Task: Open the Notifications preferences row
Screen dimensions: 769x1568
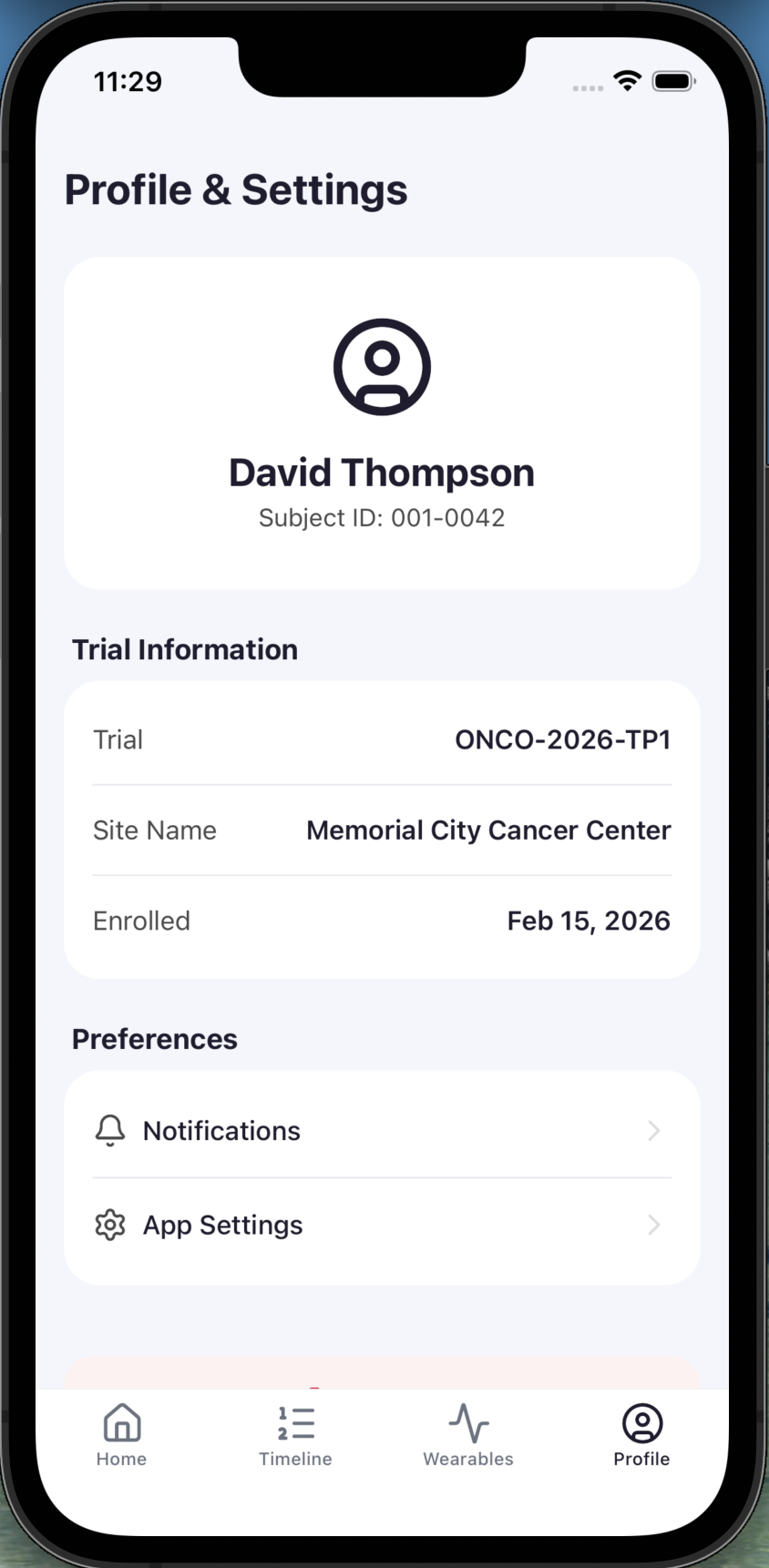Action: [382, 1130]
